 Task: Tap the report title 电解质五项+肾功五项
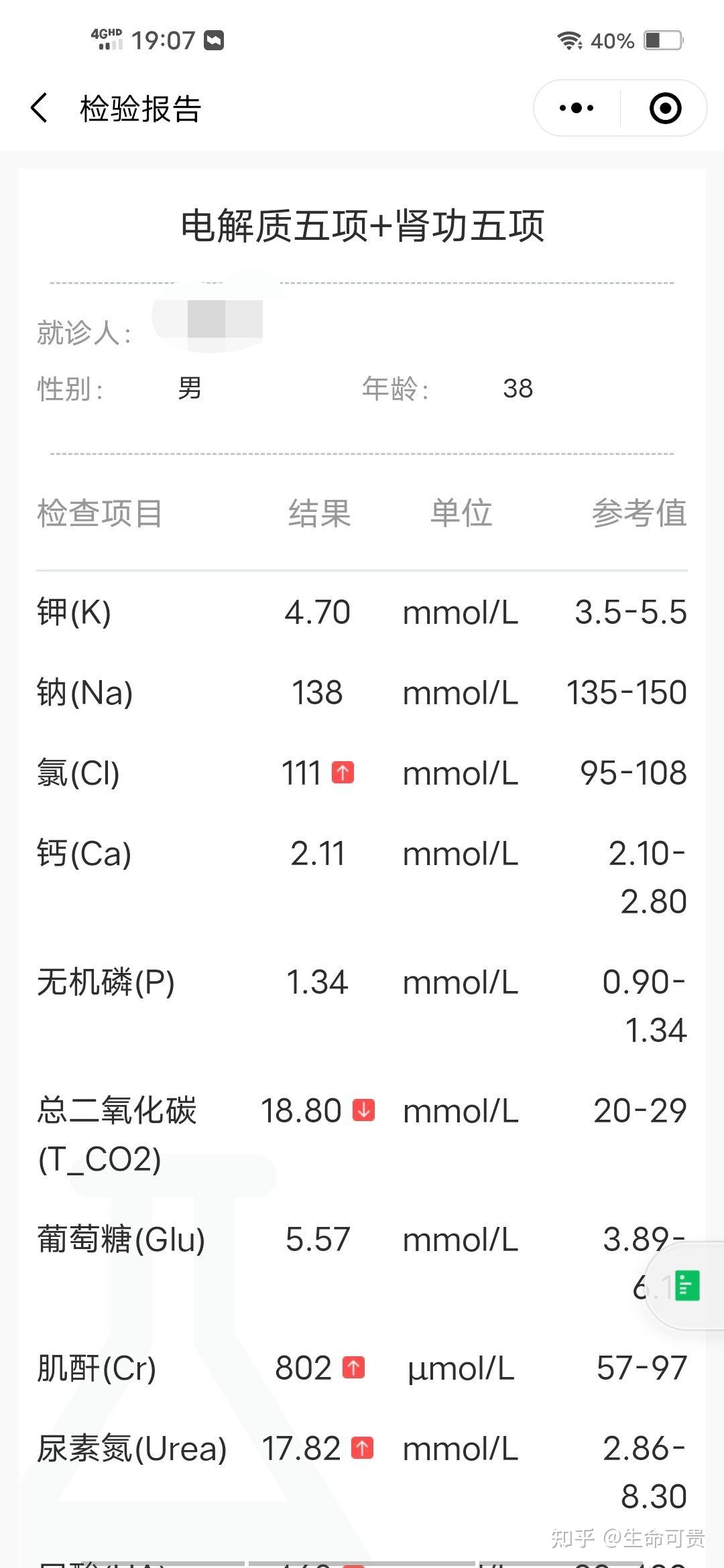click(x=362, y=226)
